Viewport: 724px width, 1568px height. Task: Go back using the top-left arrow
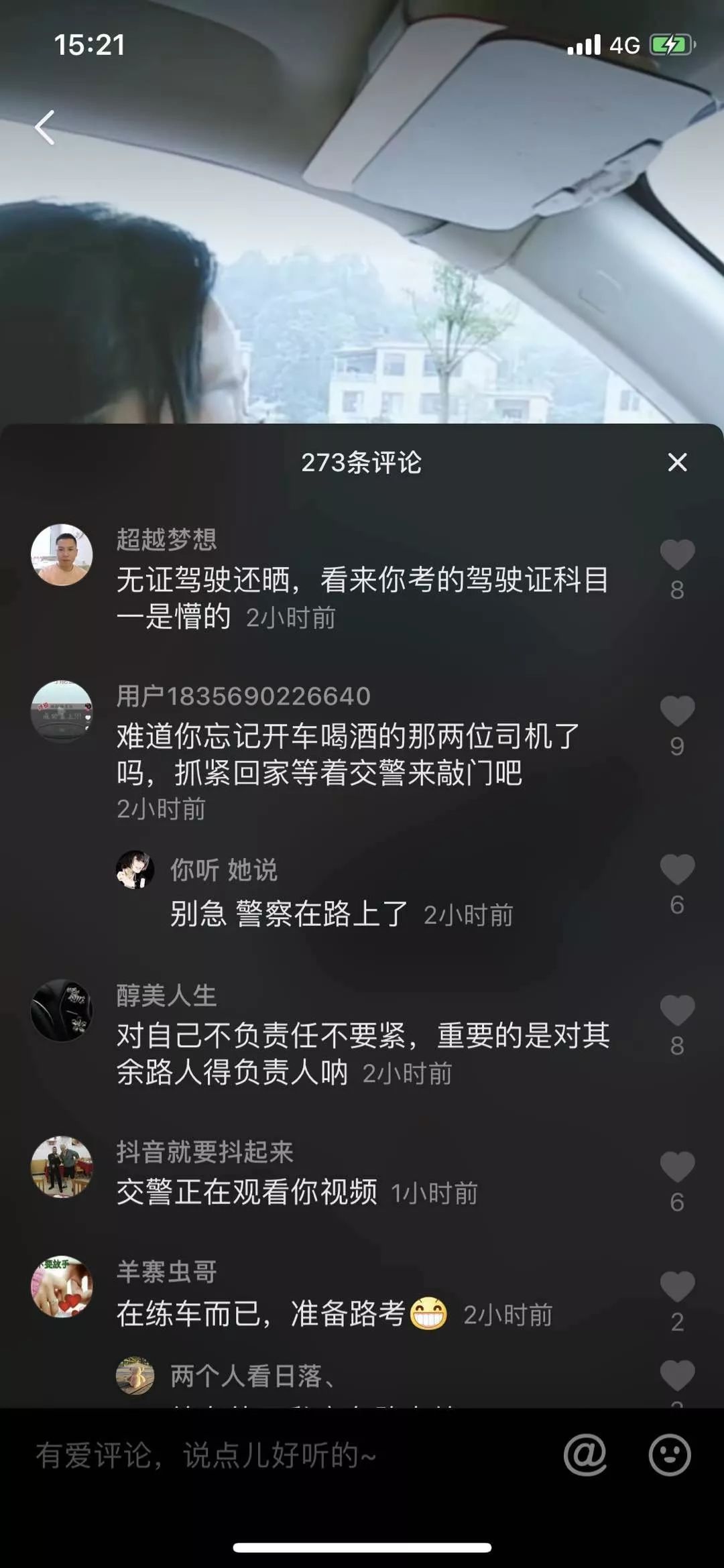pos(45,127)
